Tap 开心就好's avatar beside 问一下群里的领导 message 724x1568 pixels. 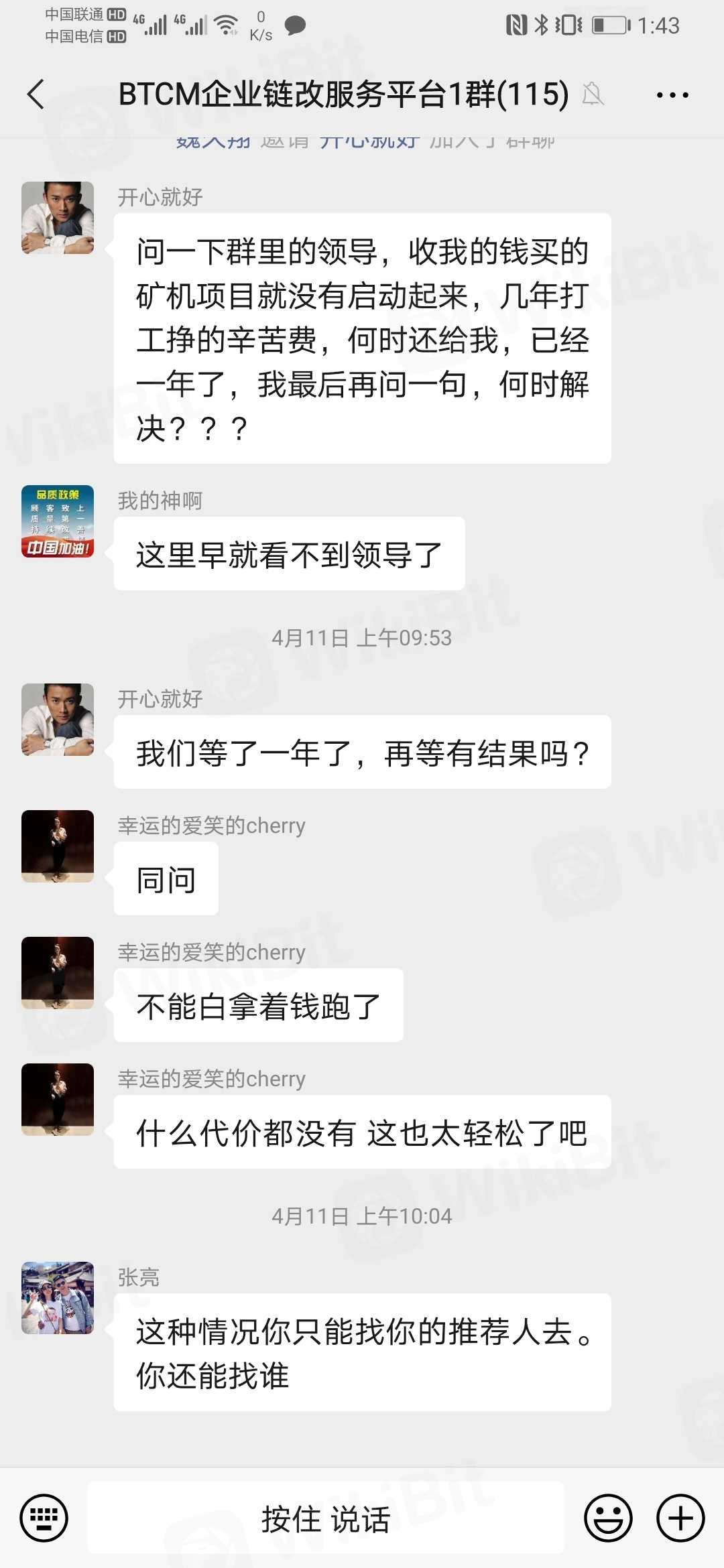coord(58,218)
